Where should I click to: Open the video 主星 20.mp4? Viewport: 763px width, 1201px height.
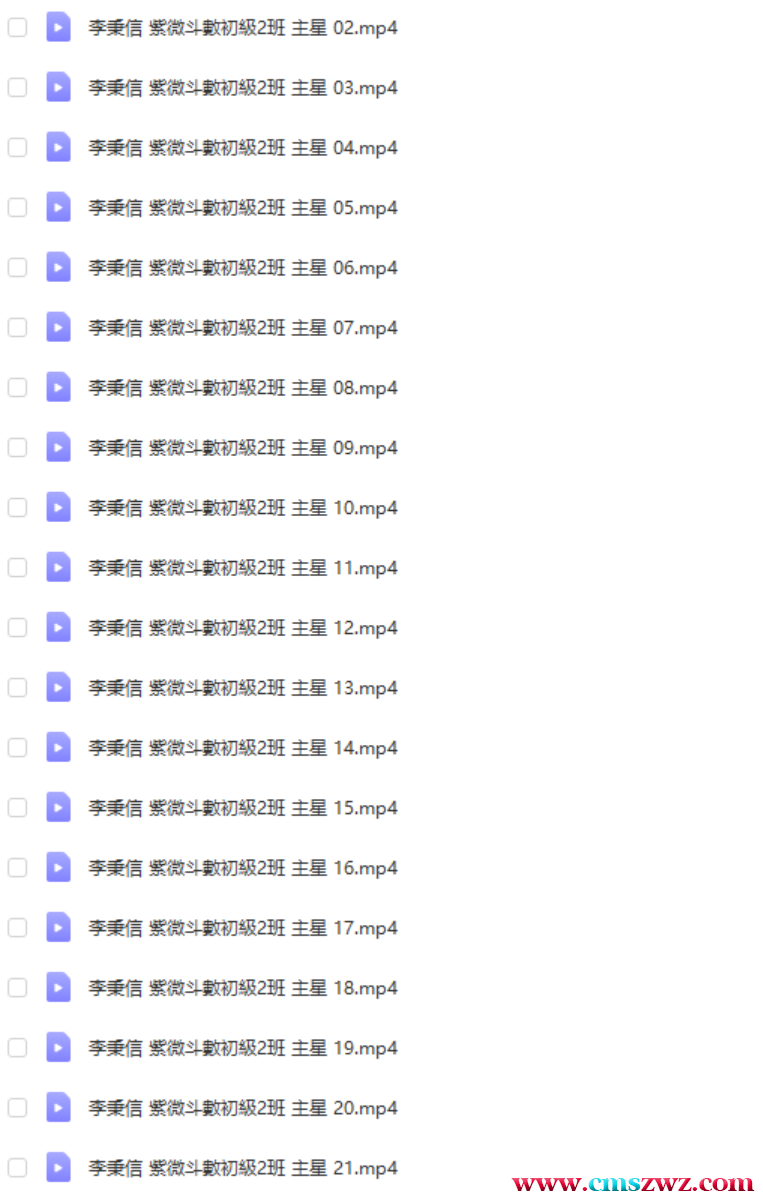[243, 1108]
